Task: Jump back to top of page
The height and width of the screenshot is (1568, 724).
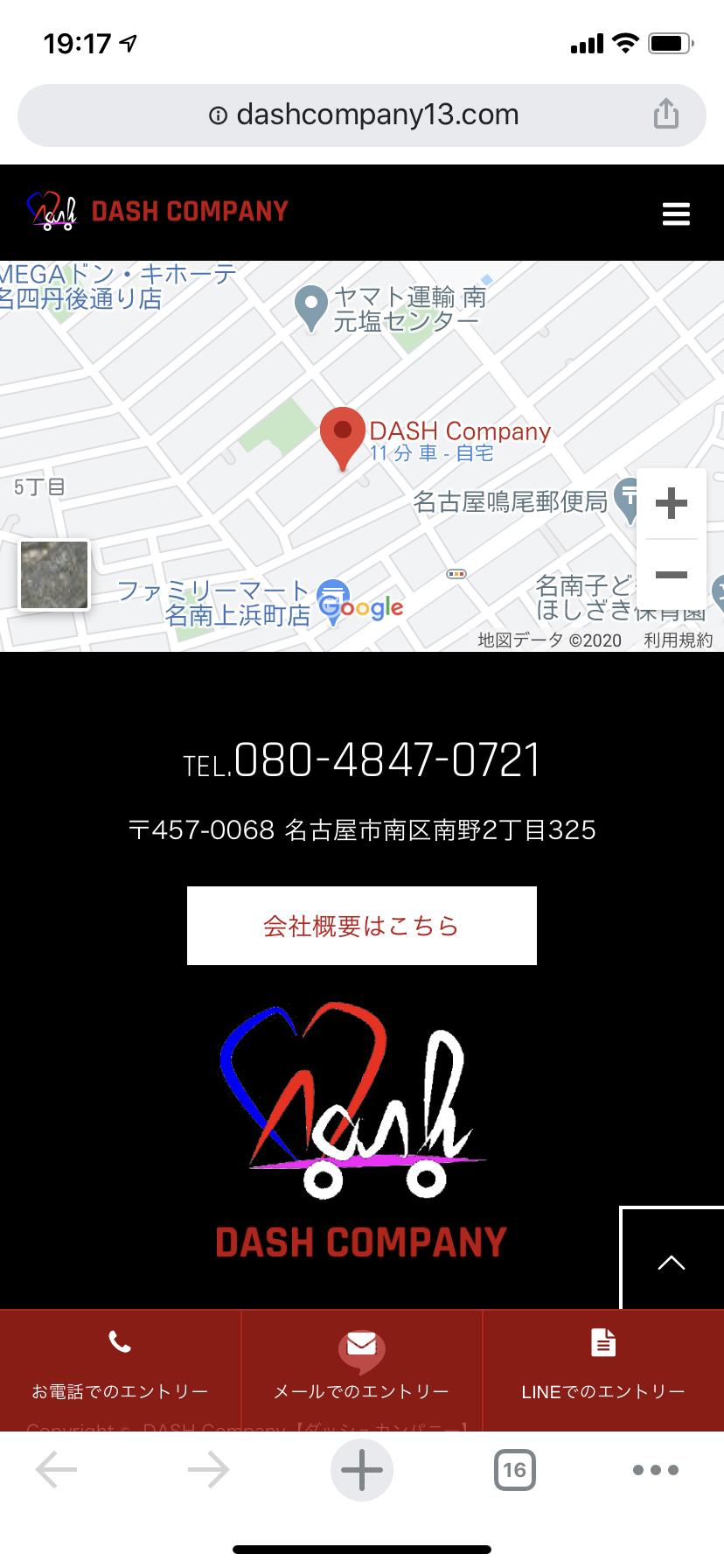Action: (671, 1261)
